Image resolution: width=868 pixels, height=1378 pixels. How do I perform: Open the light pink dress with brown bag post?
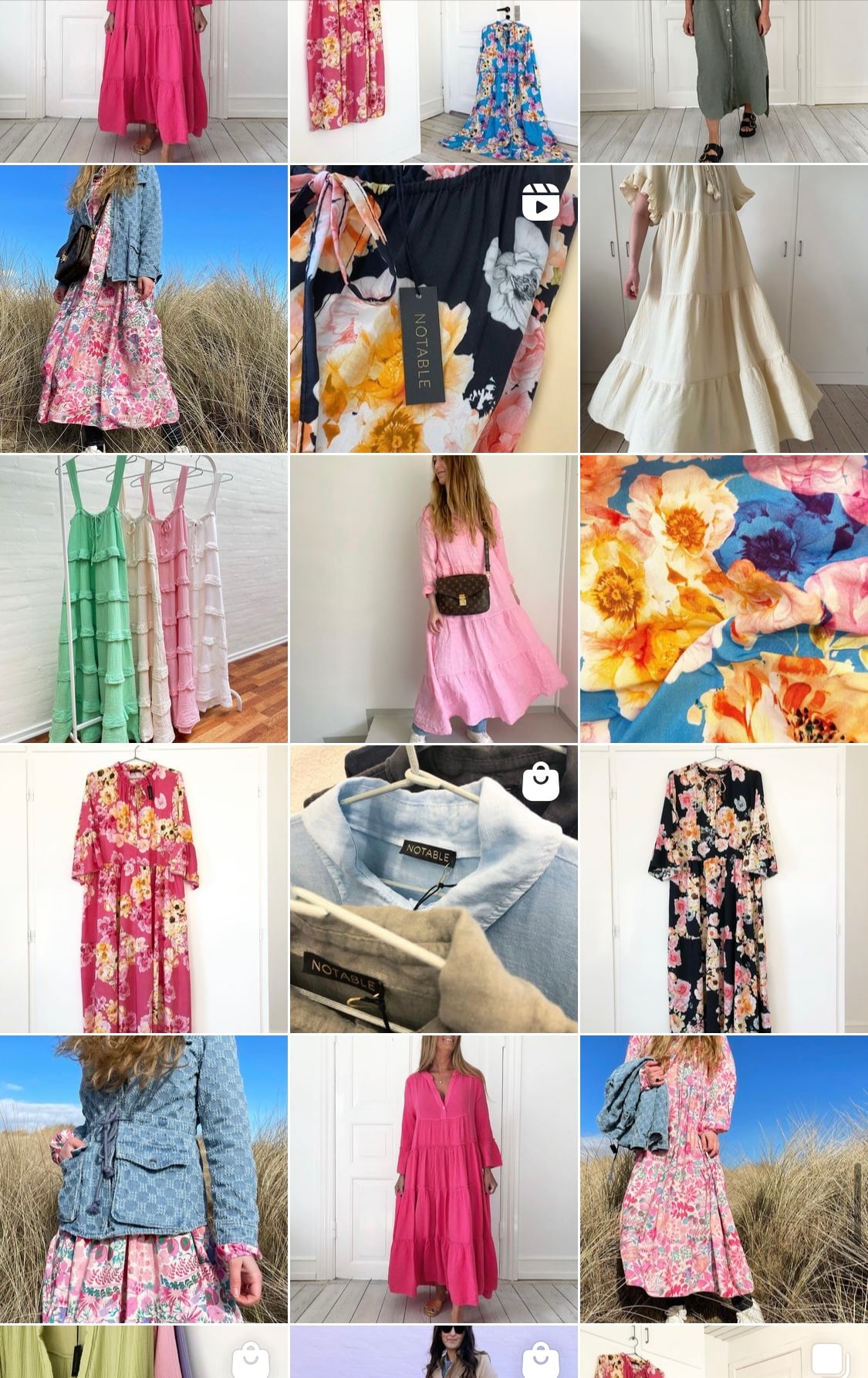(x=434, y=599)
